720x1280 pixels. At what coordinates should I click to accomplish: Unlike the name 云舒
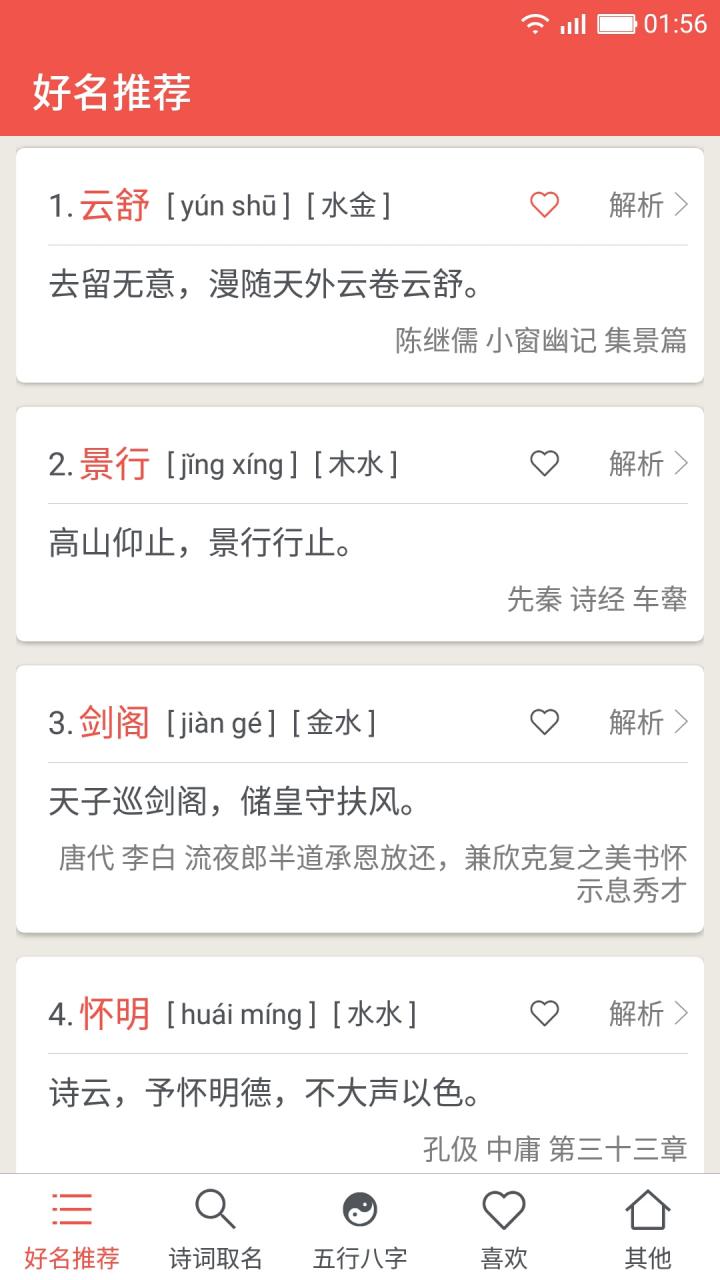pyautogui.click(x=544, y=205)
